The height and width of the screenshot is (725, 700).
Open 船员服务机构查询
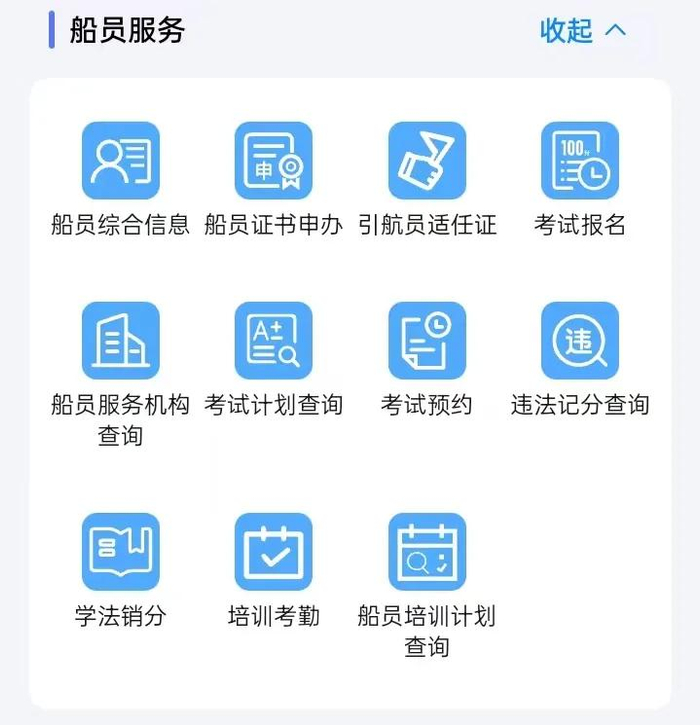click(120, 341)
